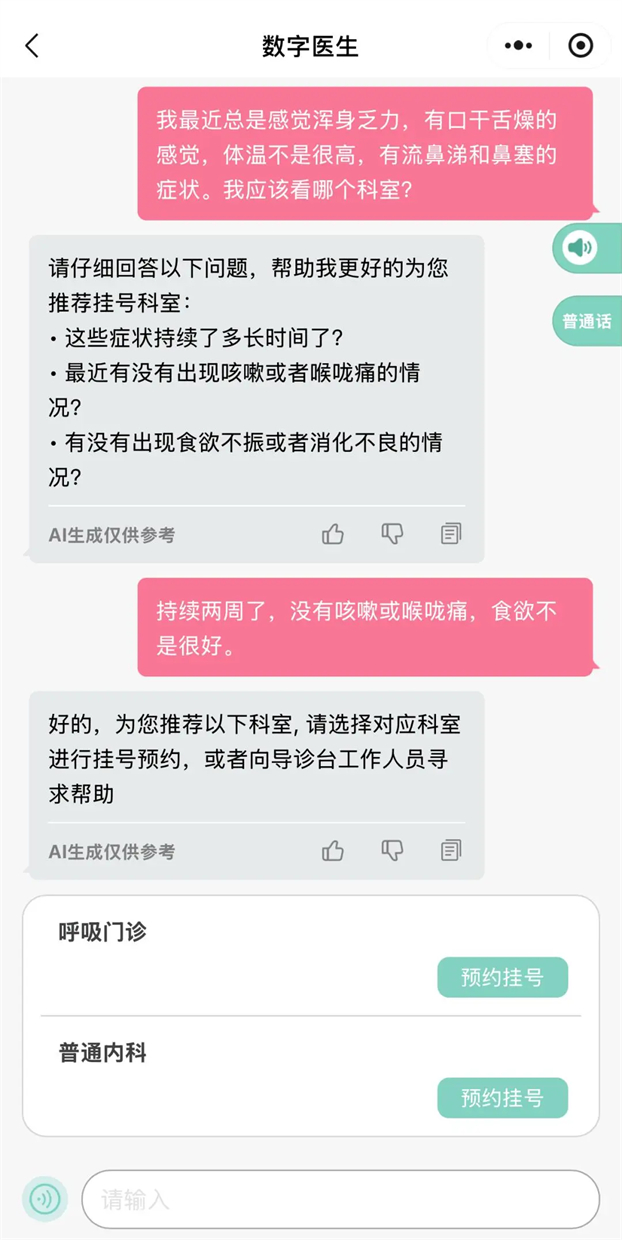622x1240 pixels.
Task: Play the reply aloud with speaker button
Action: [581, 248]
